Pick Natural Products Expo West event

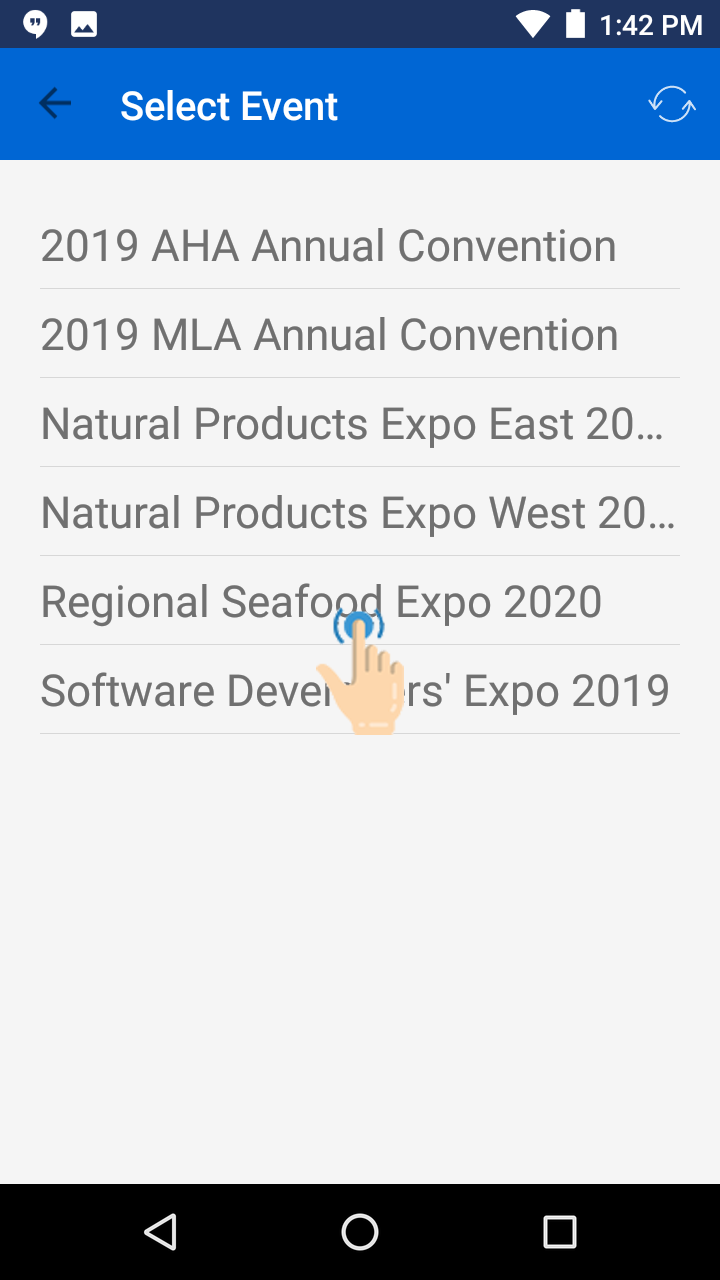tap(358, 513)
